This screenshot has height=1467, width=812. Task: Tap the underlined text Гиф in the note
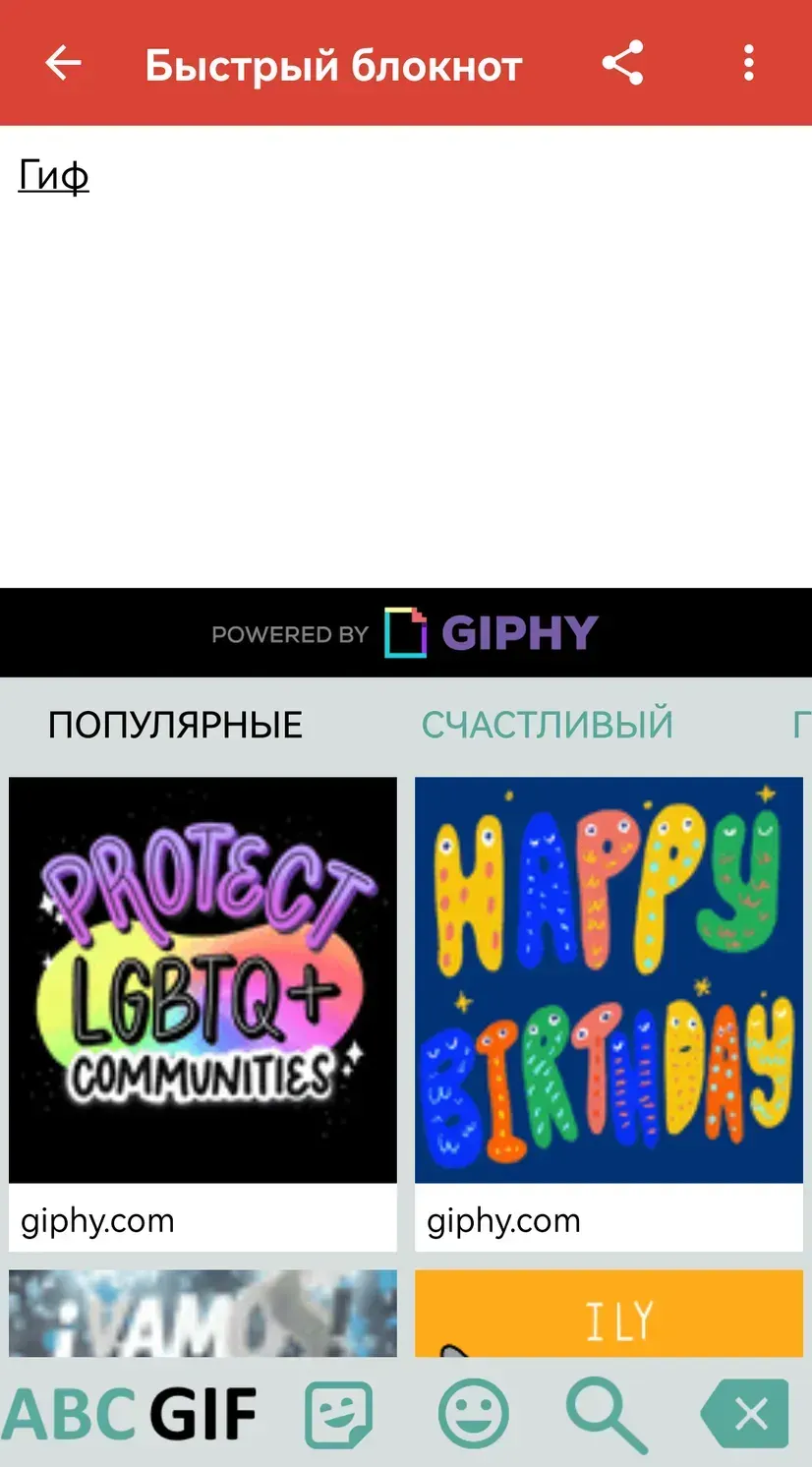tap(53, 174)
